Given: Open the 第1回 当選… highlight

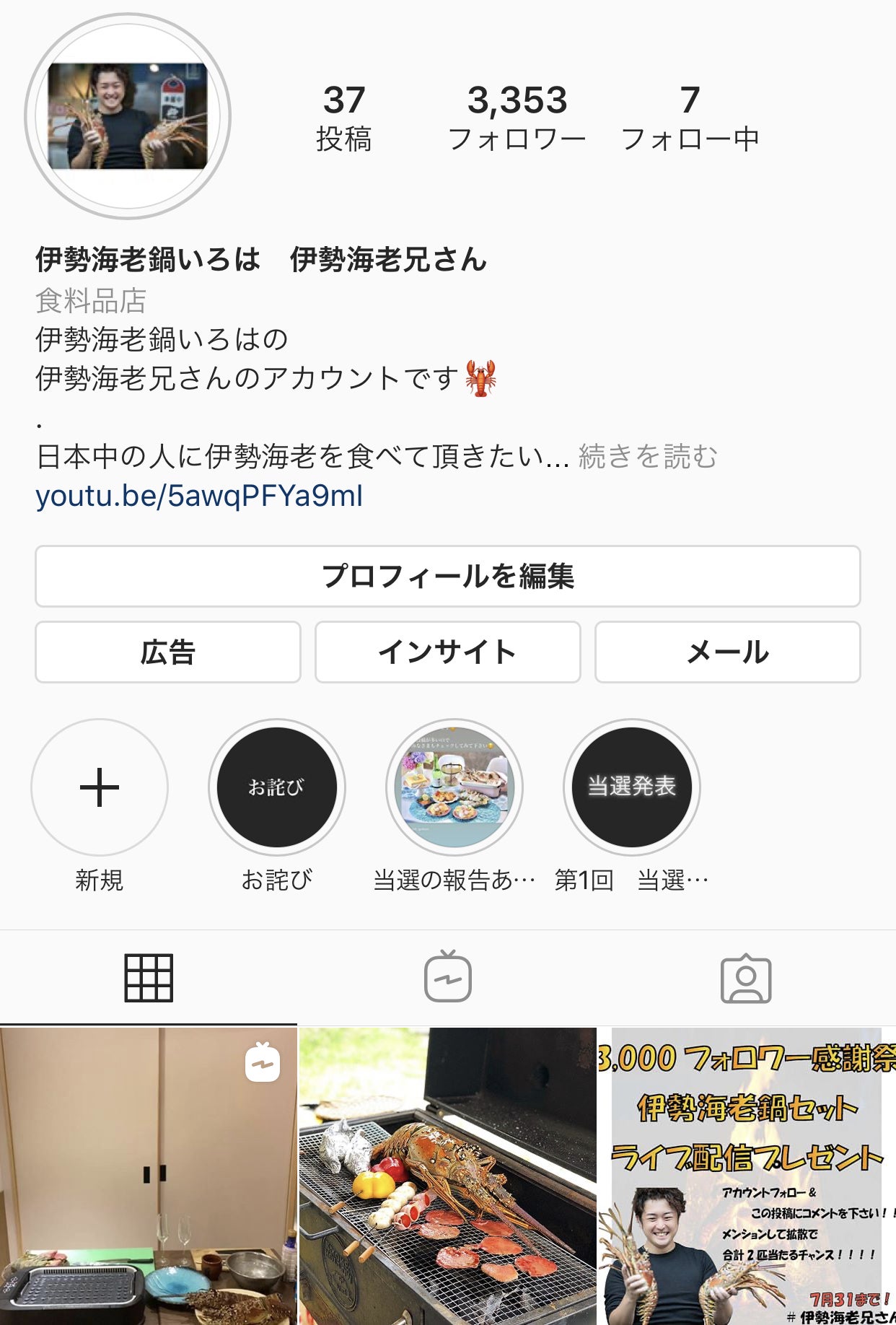Looking at the screenshot, I should (632, 787).
